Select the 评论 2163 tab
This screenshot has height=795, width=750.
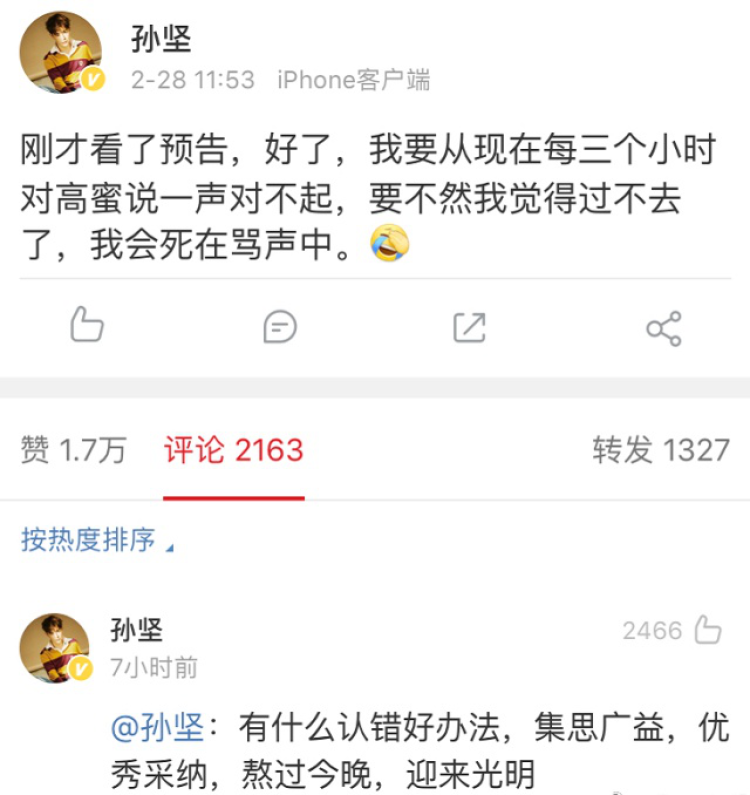pos(233,450)
